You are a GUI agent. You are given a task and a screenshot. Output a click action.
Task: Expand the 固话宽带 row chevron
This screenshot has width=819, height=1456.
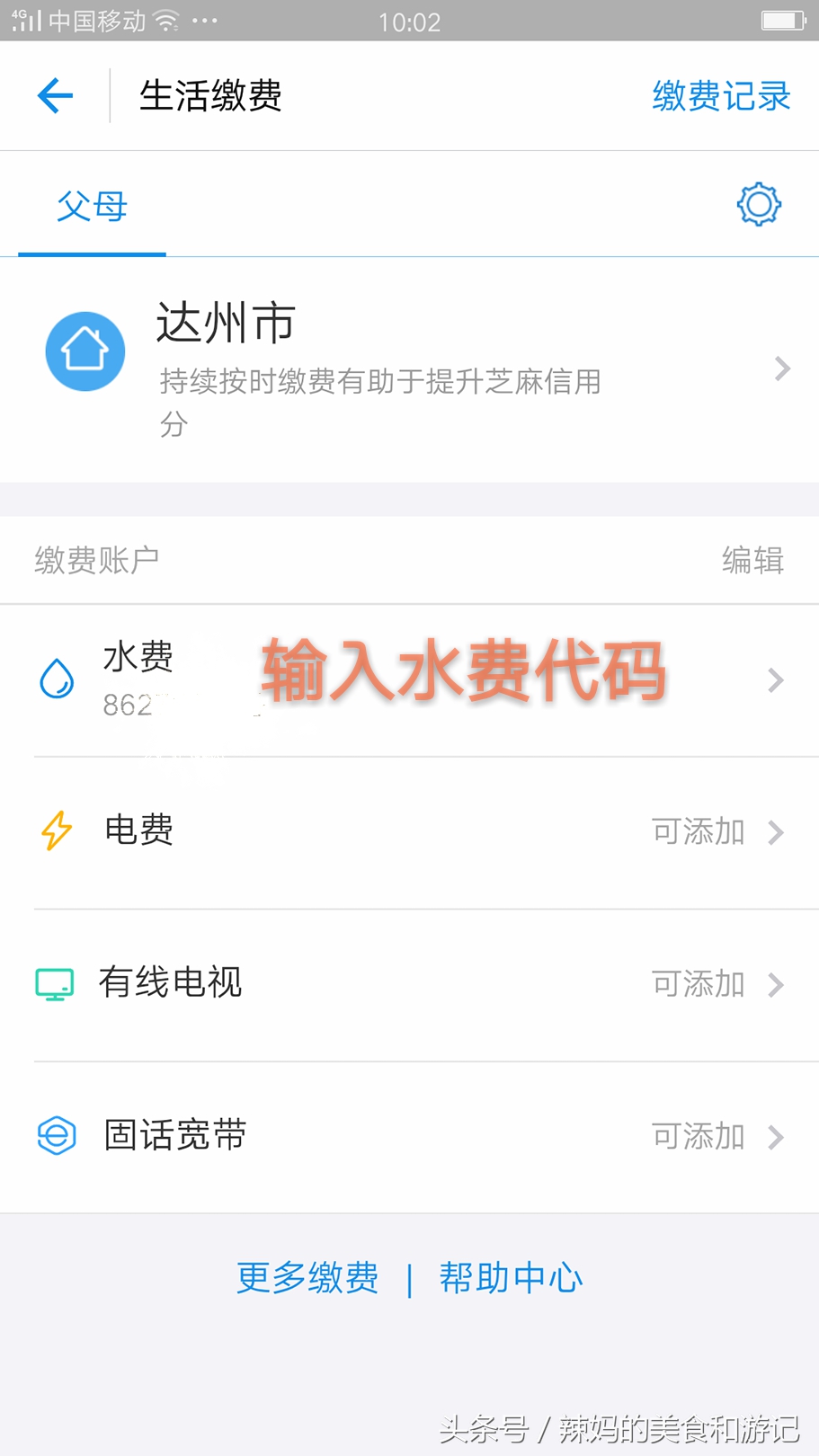click(x=775, y=1138)
